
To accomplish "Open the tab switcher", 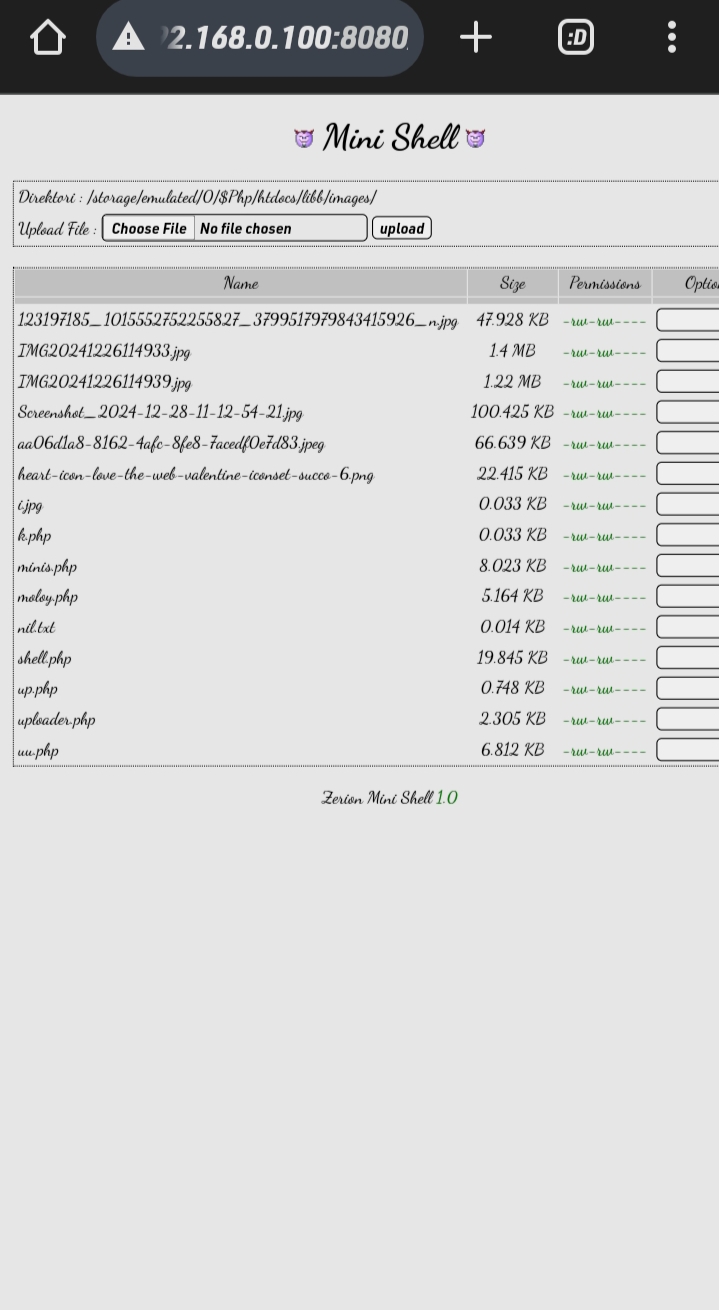I will point(576,38).
